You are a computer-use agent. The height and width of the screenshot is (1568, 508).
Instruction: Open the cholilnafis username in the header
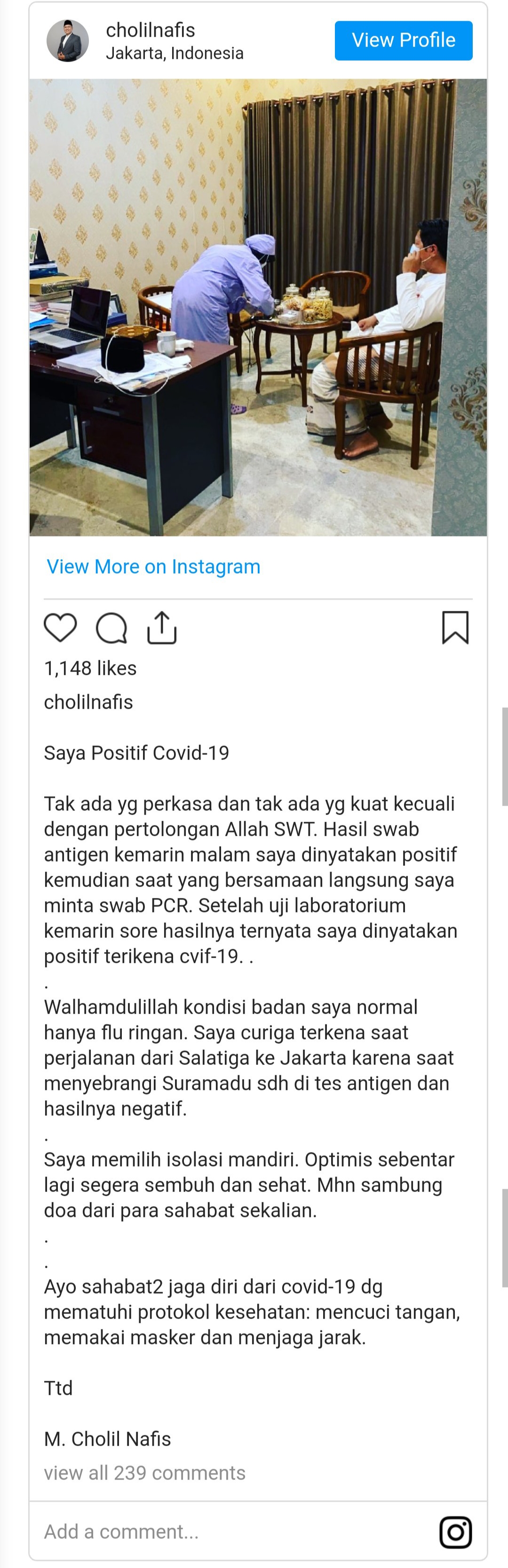click(150, 30)
